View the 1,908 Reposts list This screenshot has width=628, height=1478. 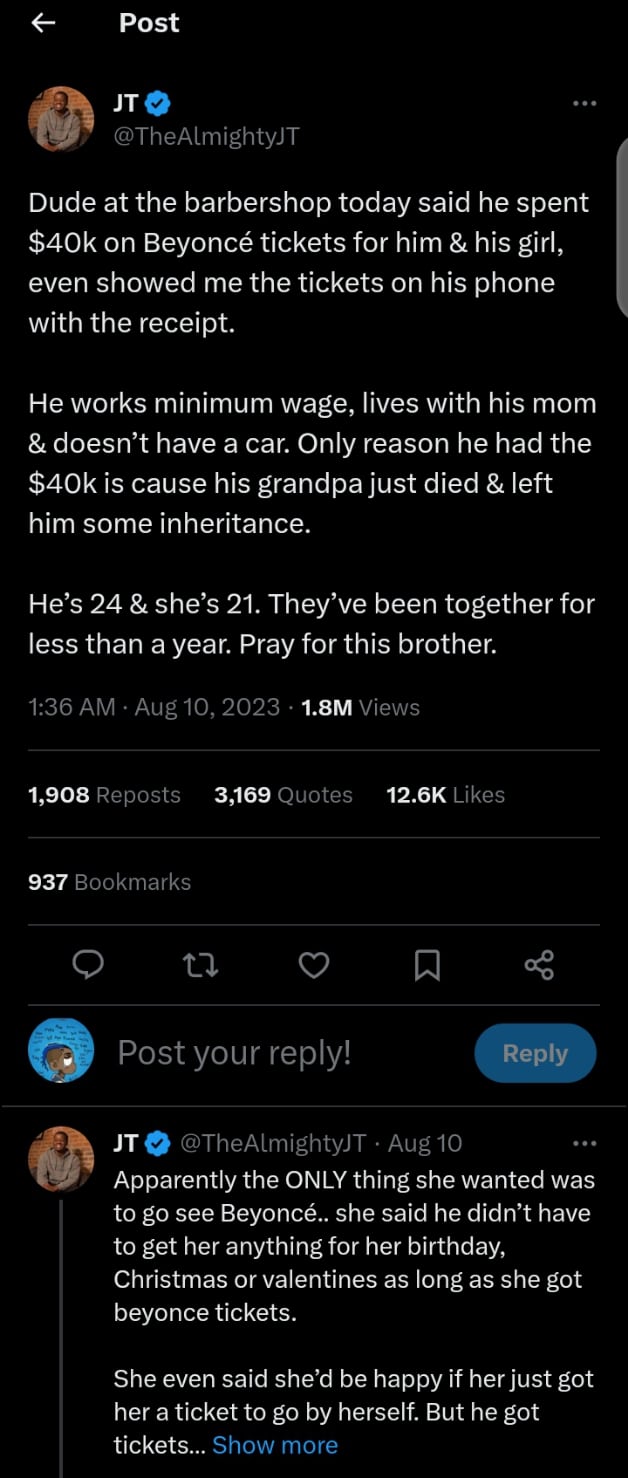pos(105,795)
